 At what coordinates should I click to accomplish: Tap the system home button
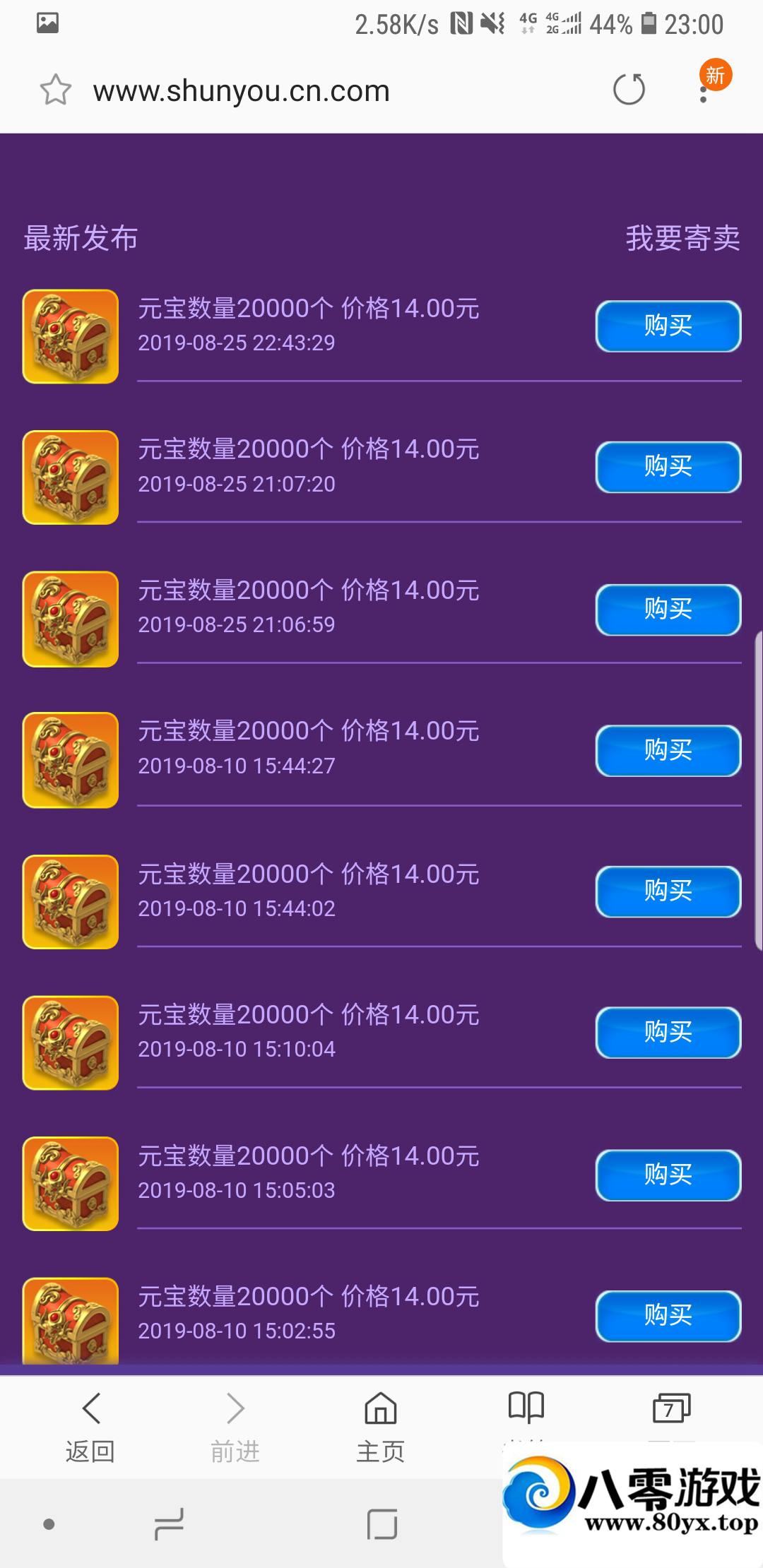(x=381, y=1524)
